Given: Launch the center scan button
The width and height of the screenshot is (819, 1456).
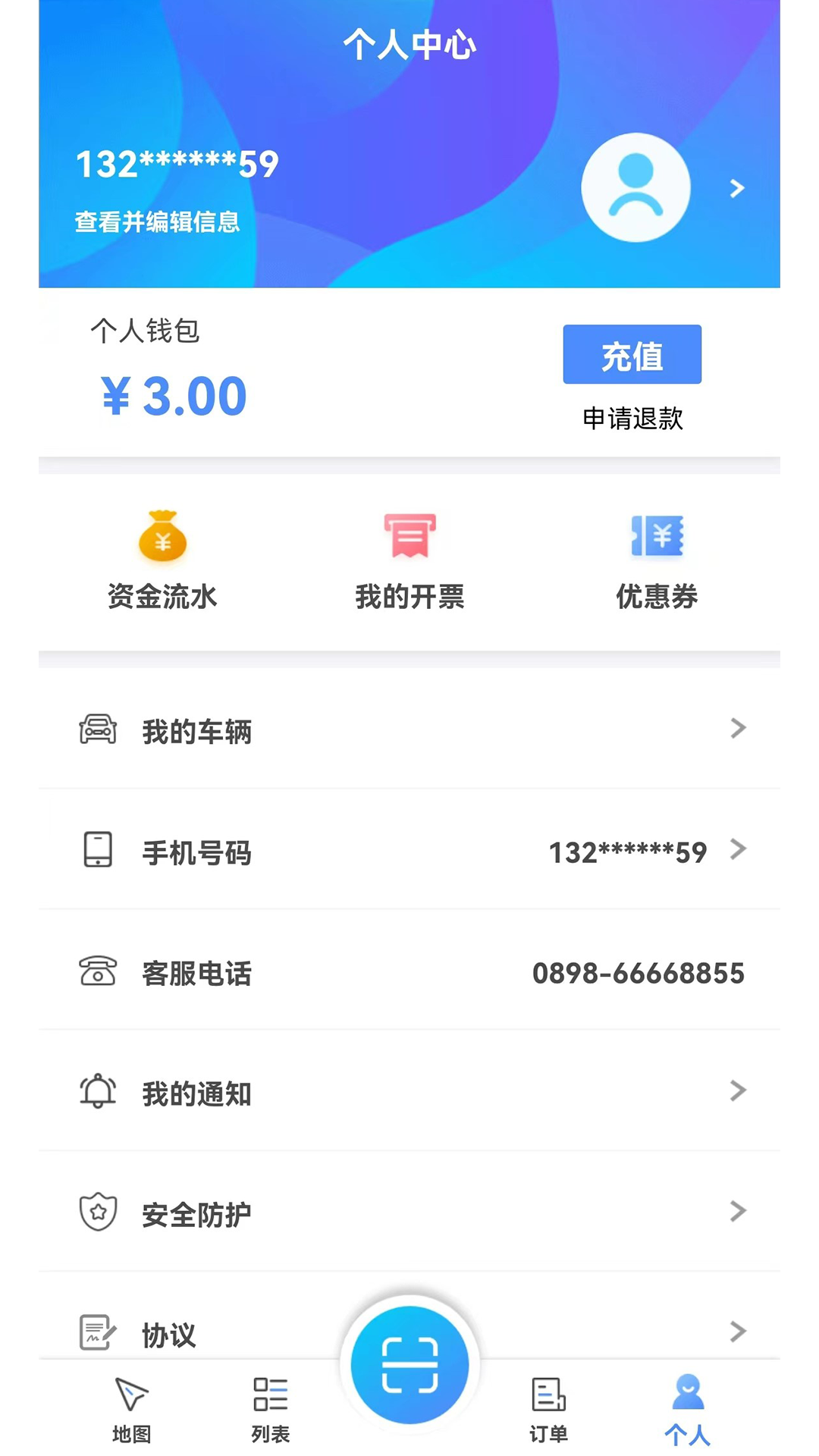Looking at the screenshot, I should (409, 1365).
